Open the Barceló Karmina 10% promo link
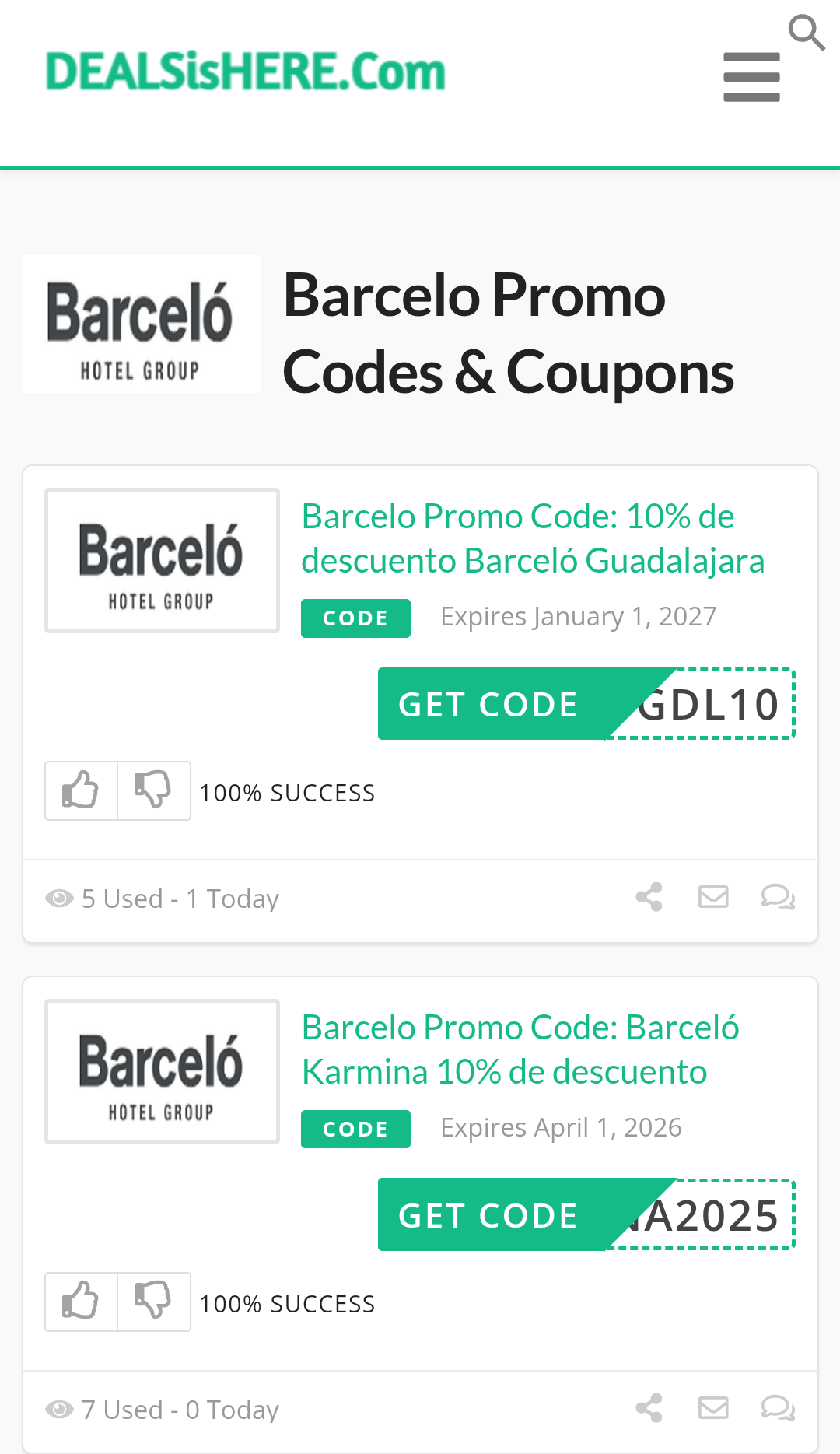 click(x=520, y=1049)
